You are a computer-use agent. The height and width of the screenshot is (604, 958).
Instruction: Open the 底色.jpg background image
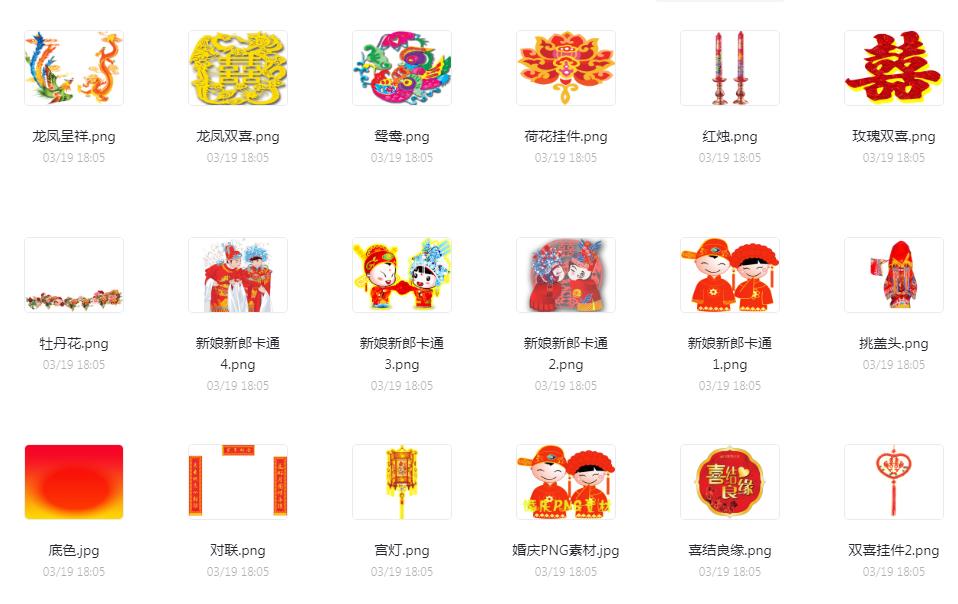(74, 482)
